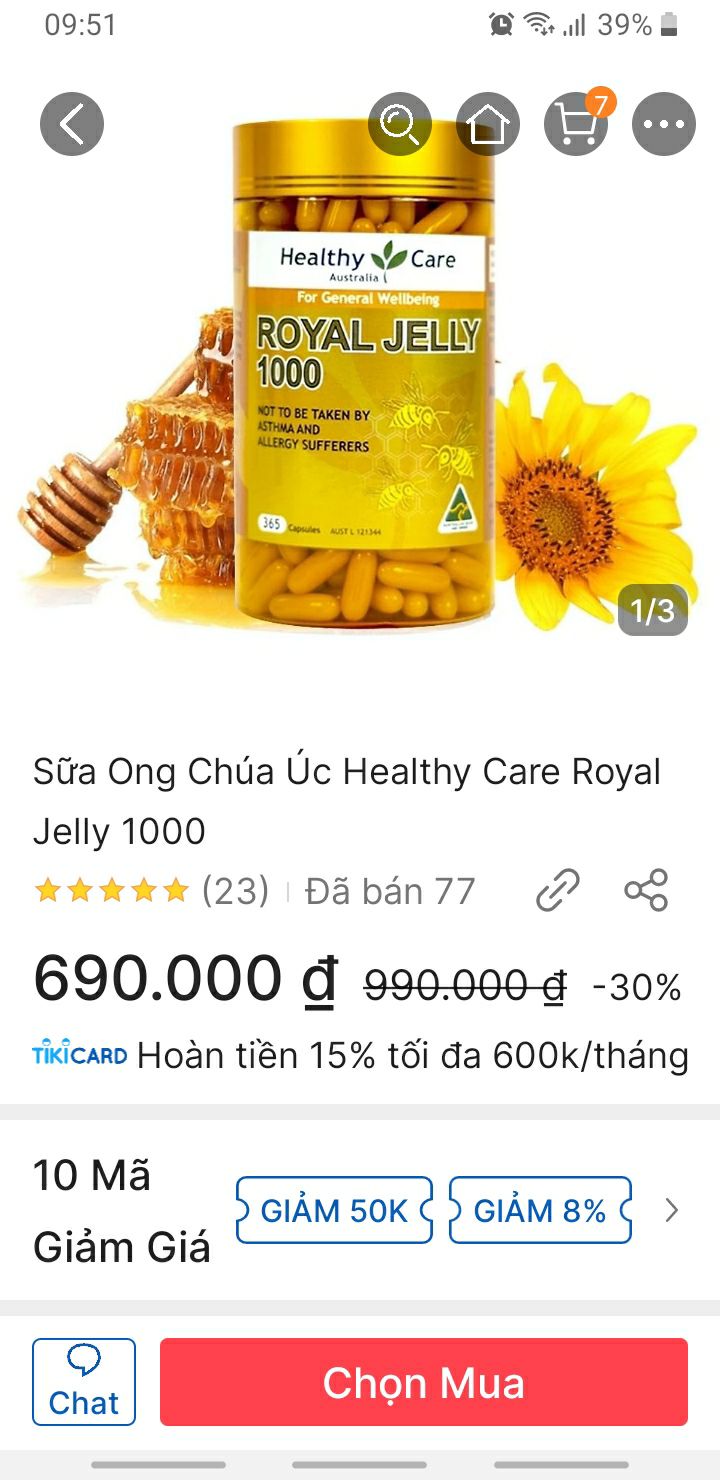Select the GIẢM 8% coupon
720x1480 pixels.
click(540, 1210)
